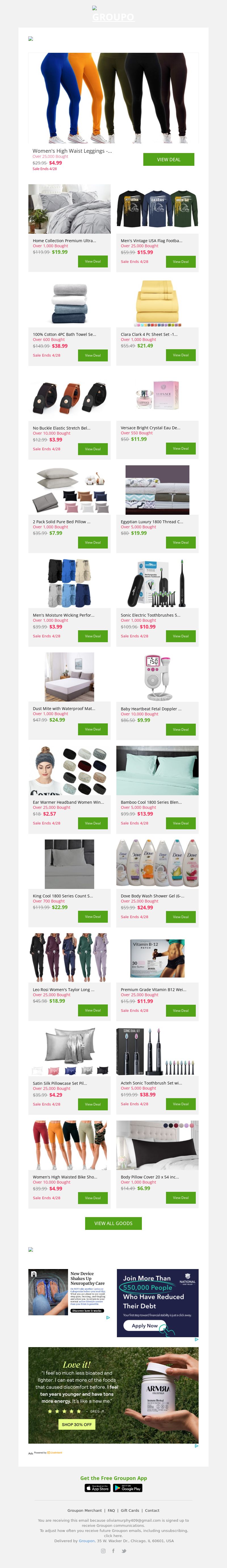Image resolution: width=227 pixels, height=1568 pixels.
Task: Open the Gift Cards link
Action: point(130,1510)
